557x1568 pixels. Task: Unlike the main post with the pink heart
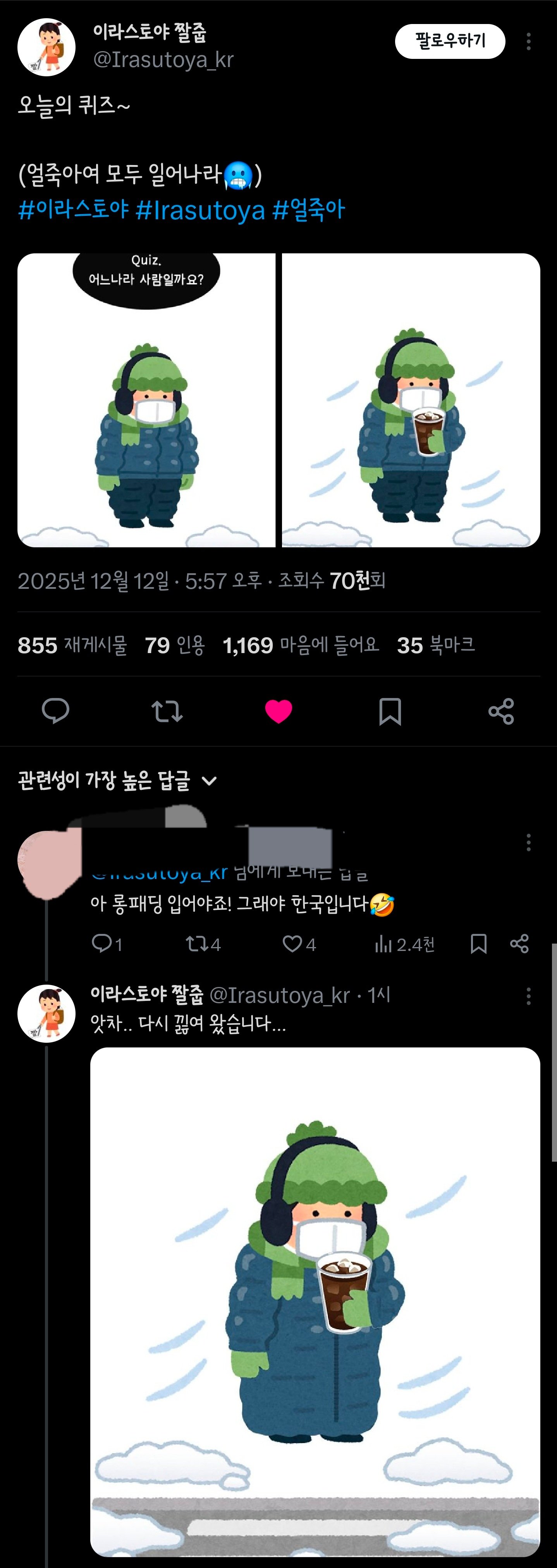coord(279,711)
